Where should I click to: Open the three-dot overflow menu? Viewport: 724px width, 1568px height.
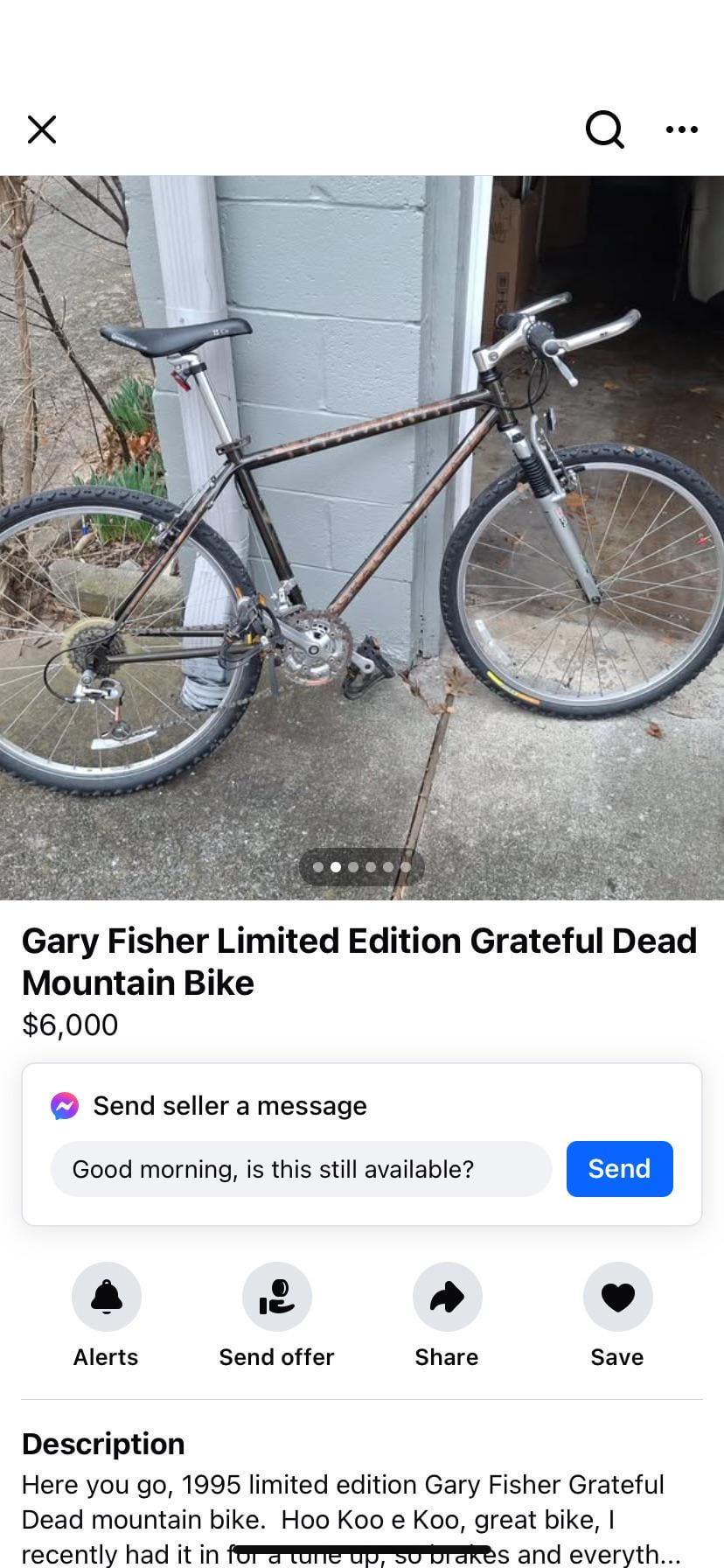point(681,129)
